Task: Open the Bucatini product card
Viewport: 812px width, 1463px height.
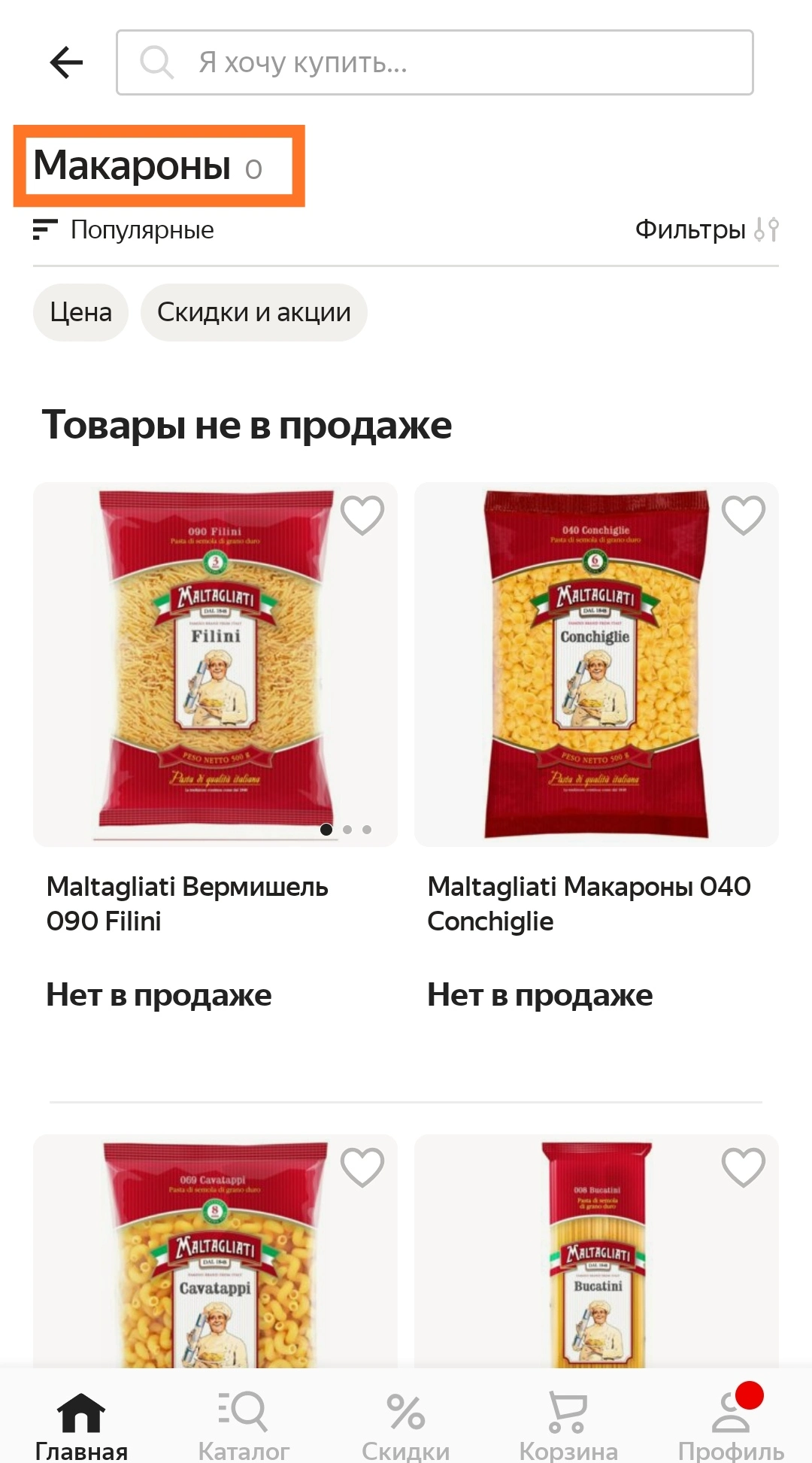Action: point(596,1251)
